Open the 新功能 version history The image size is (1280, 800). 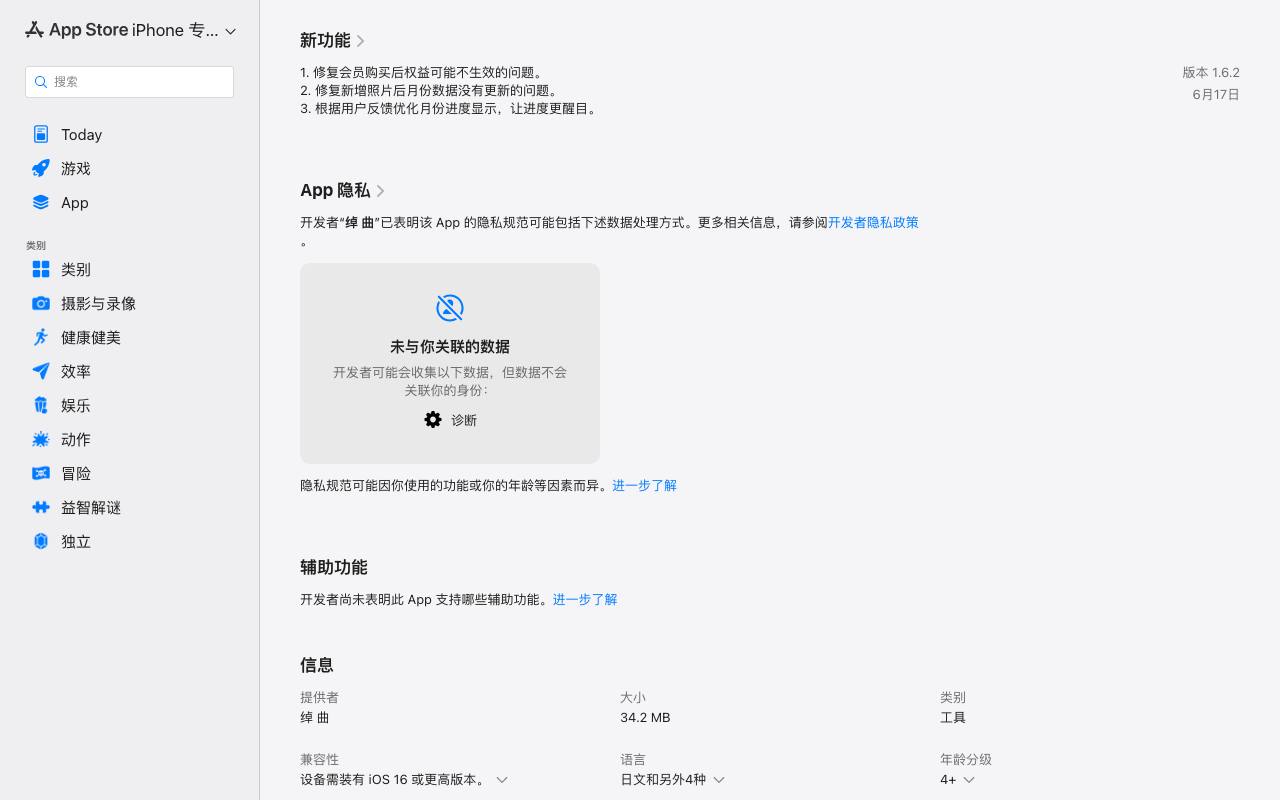point(333,41)
